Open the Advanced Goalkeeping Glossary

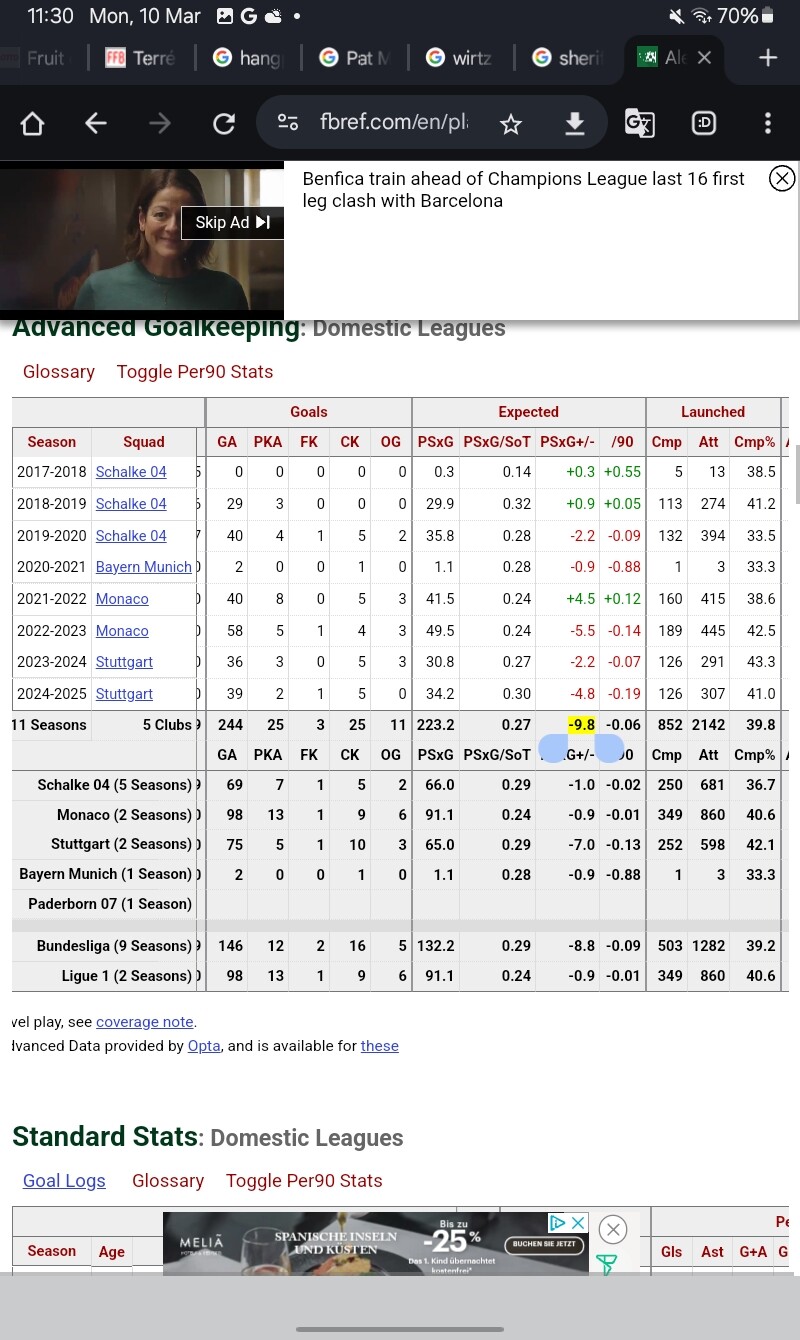point(59,372)
